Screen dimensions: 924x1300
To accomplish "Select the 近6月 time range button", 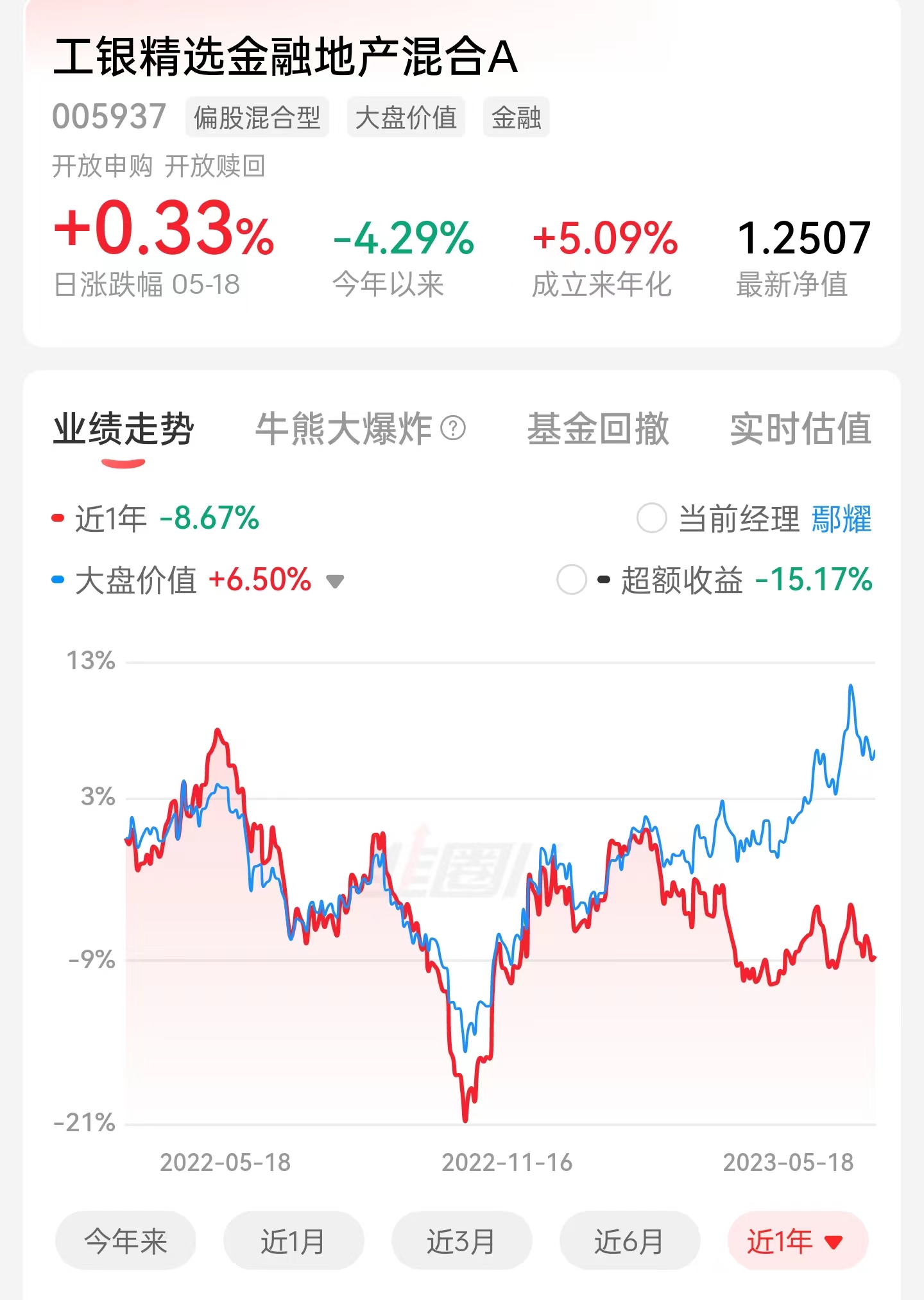I will 629,1240.
